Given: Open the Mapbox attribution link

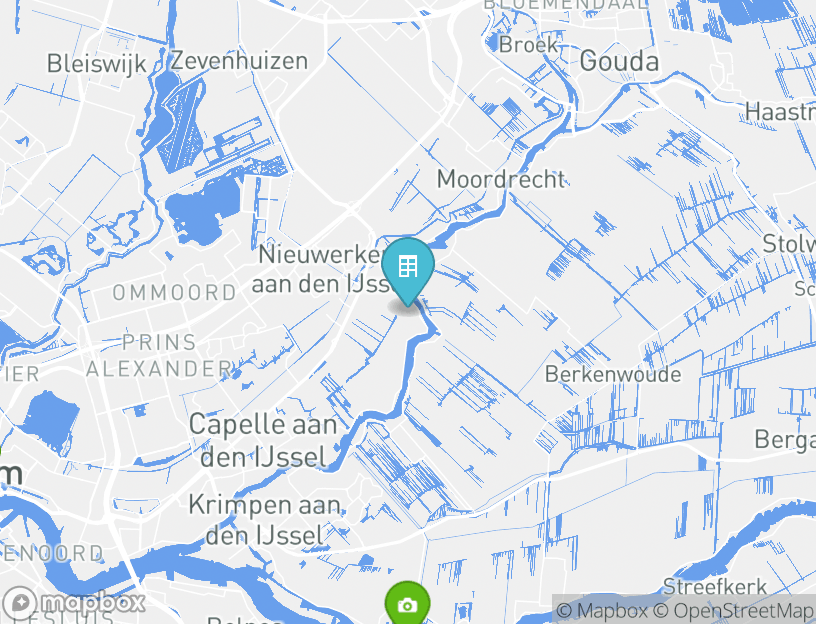Looking at the screenshot, I should point(603,610).
